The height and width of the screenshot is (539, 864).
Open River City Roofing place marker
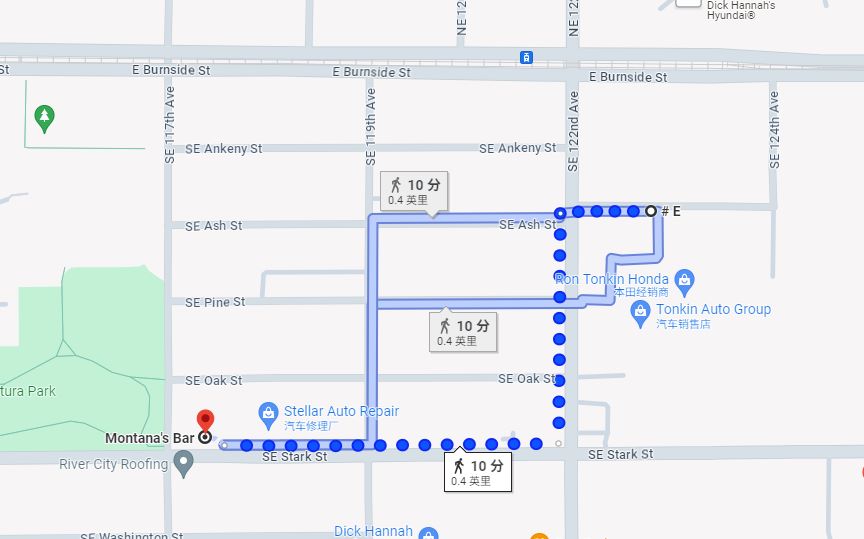[183, 463]
